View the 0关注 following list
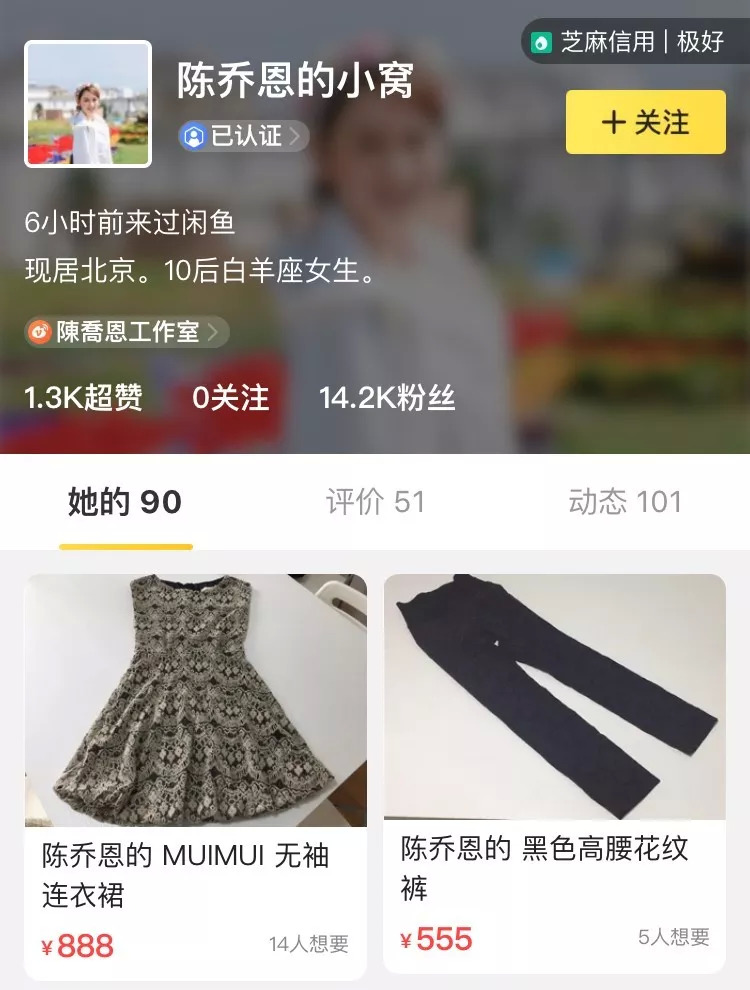The image size is (750, 990). click(230, 398)
